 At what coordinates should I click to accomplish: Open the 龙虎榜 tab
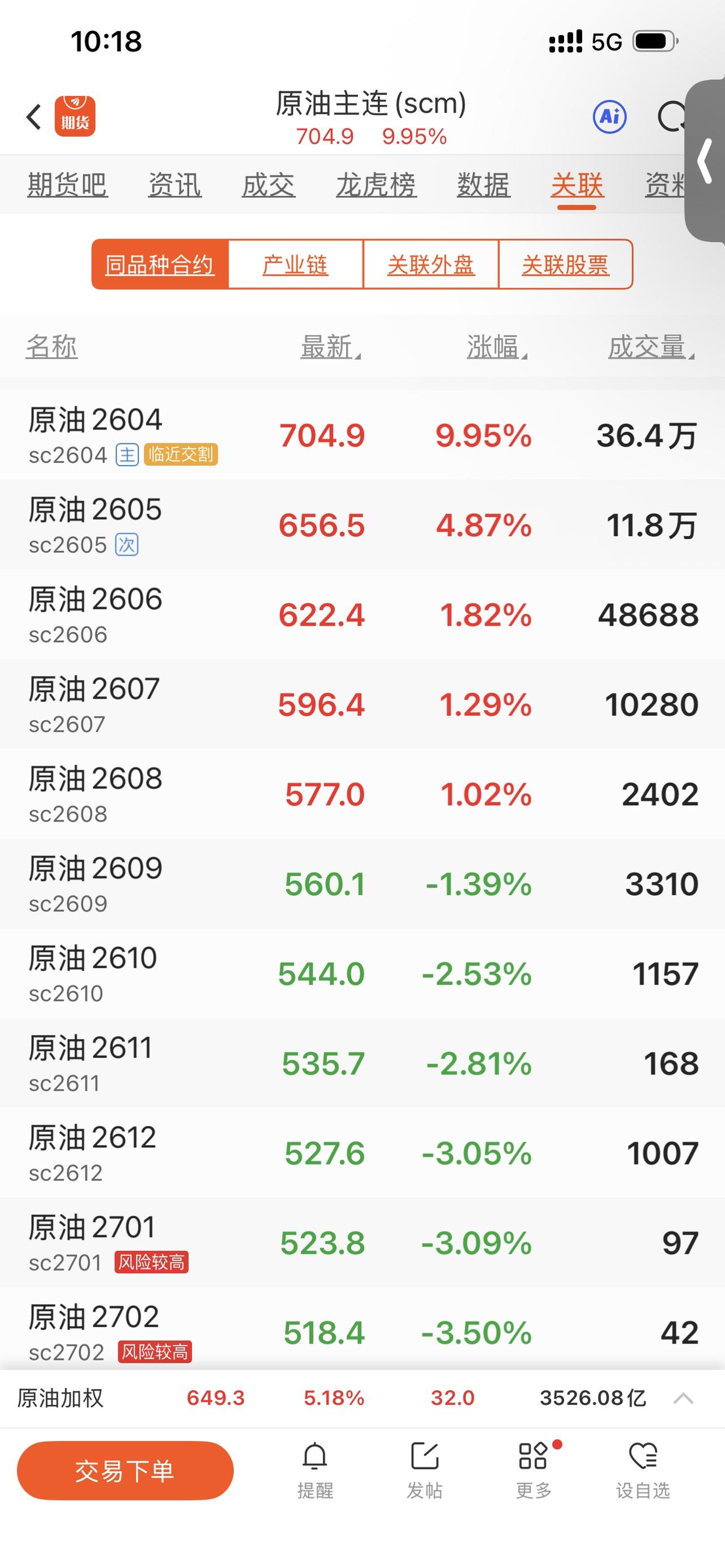click(376, 186)
